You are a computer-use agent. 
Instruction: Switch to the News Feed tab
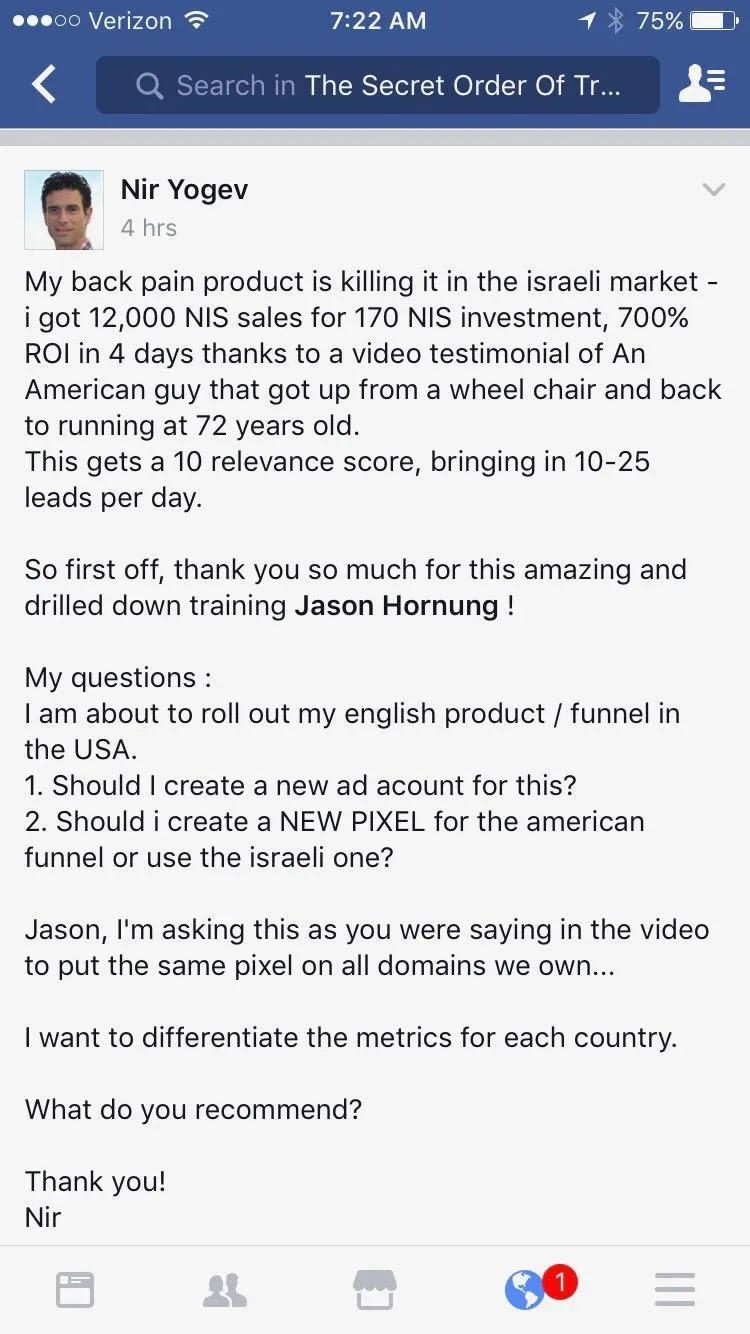[75, 1290]
